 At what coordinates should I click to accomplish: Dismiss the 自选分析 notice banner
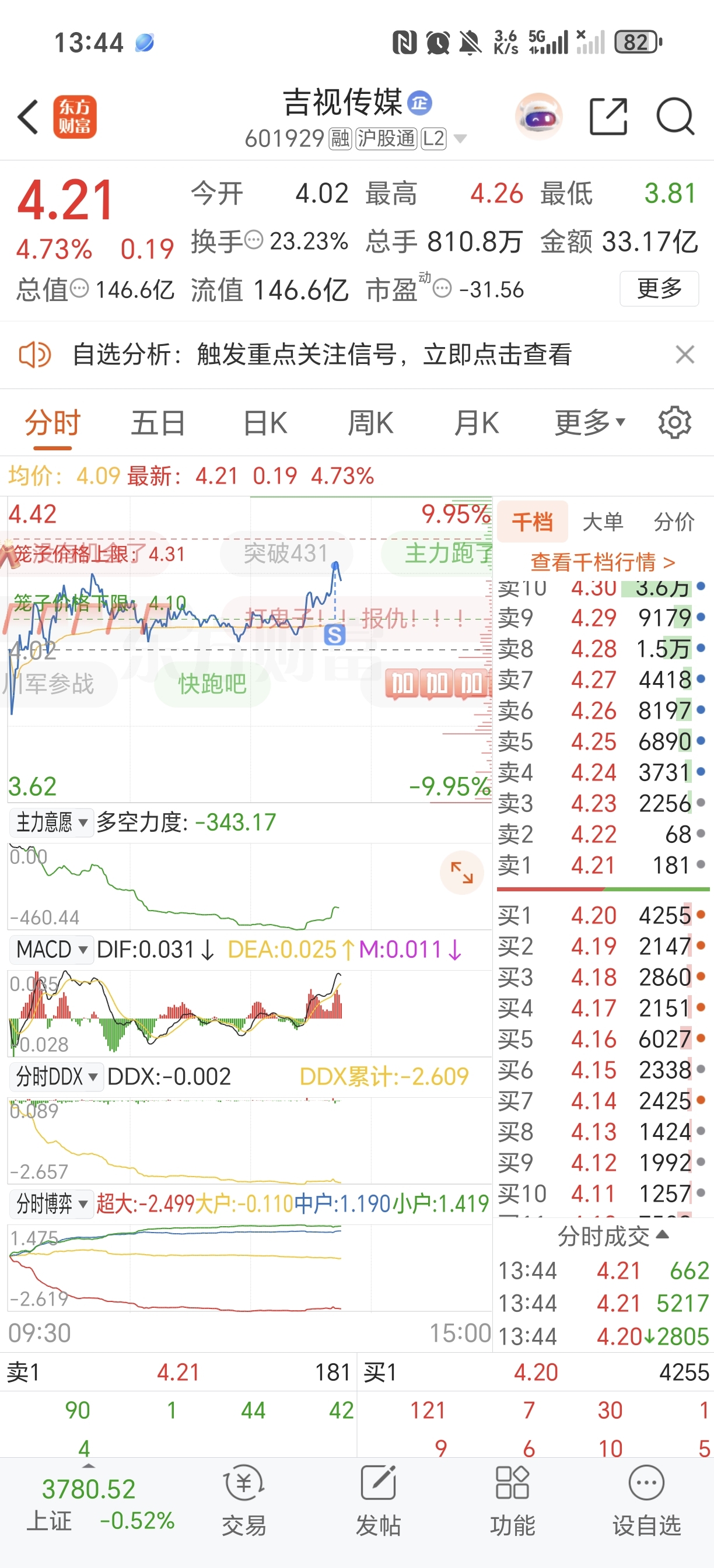click(x=685, y=354)
